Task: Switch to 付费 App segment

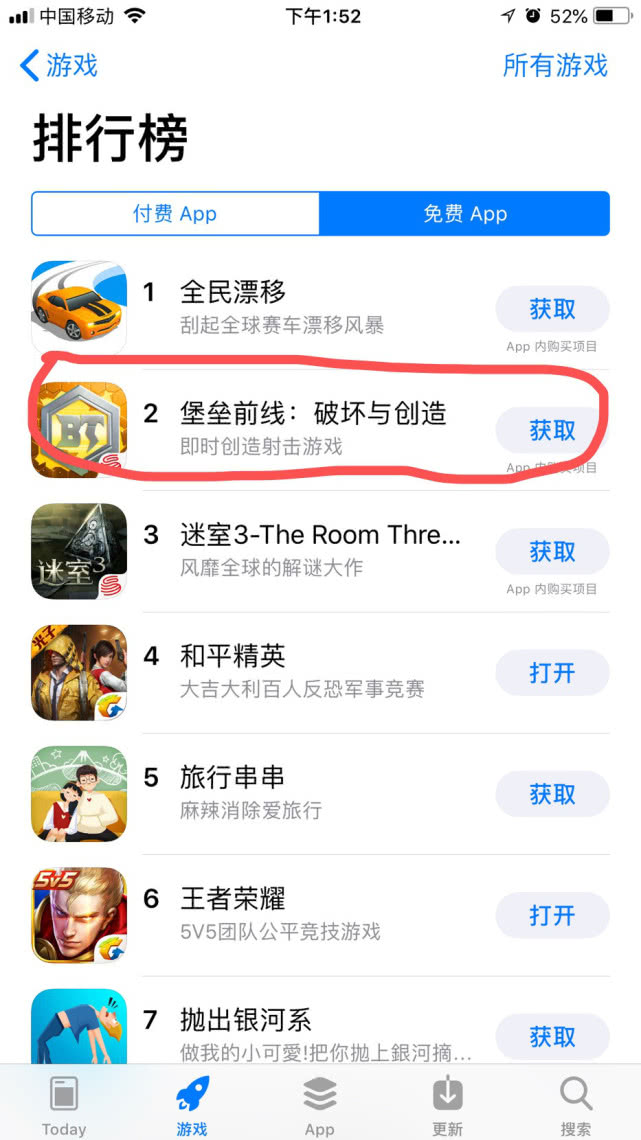Action: click(175, 214)
